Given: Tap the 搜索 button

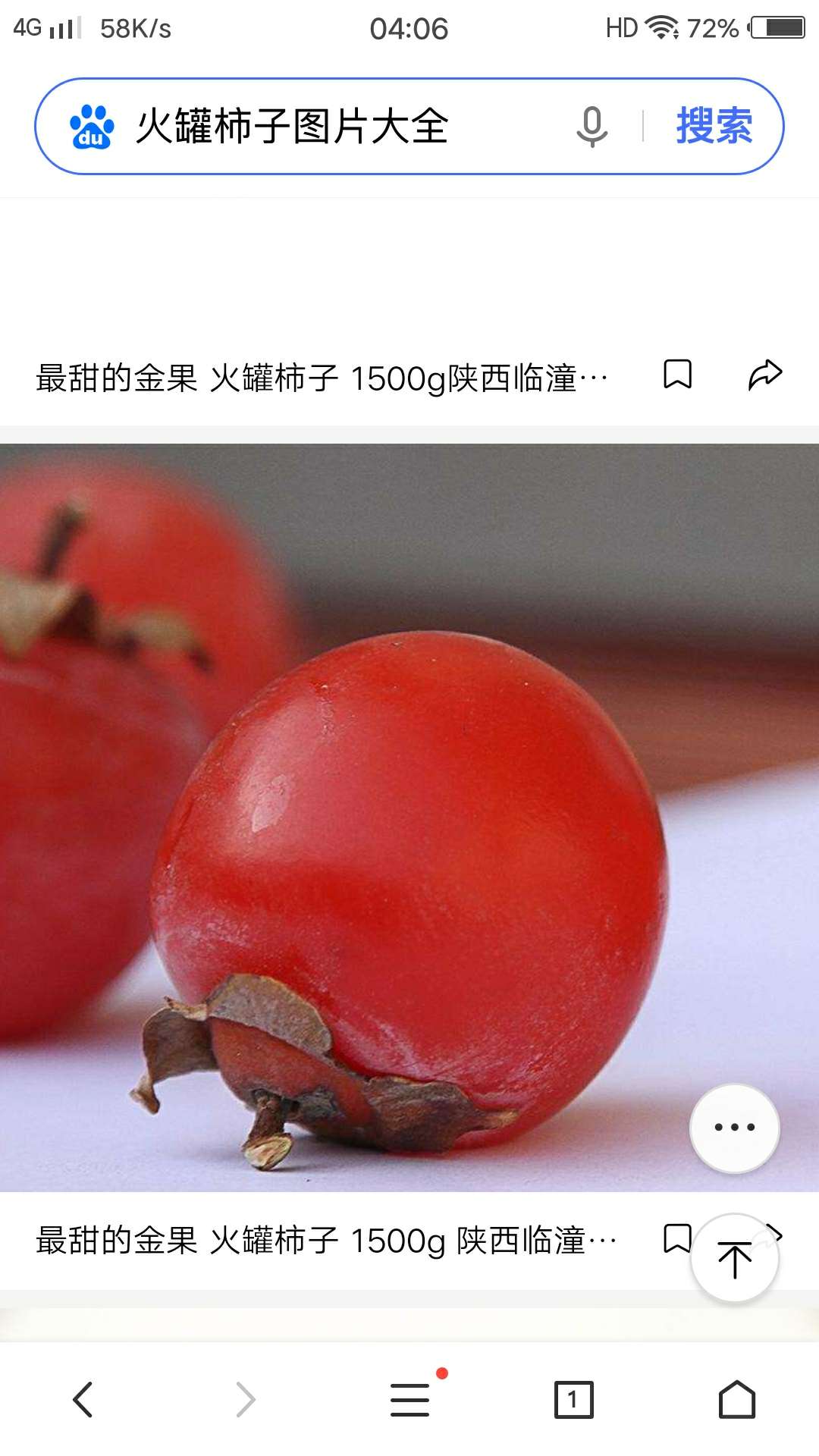Looking at the screenshot, I should click(714, 126).
